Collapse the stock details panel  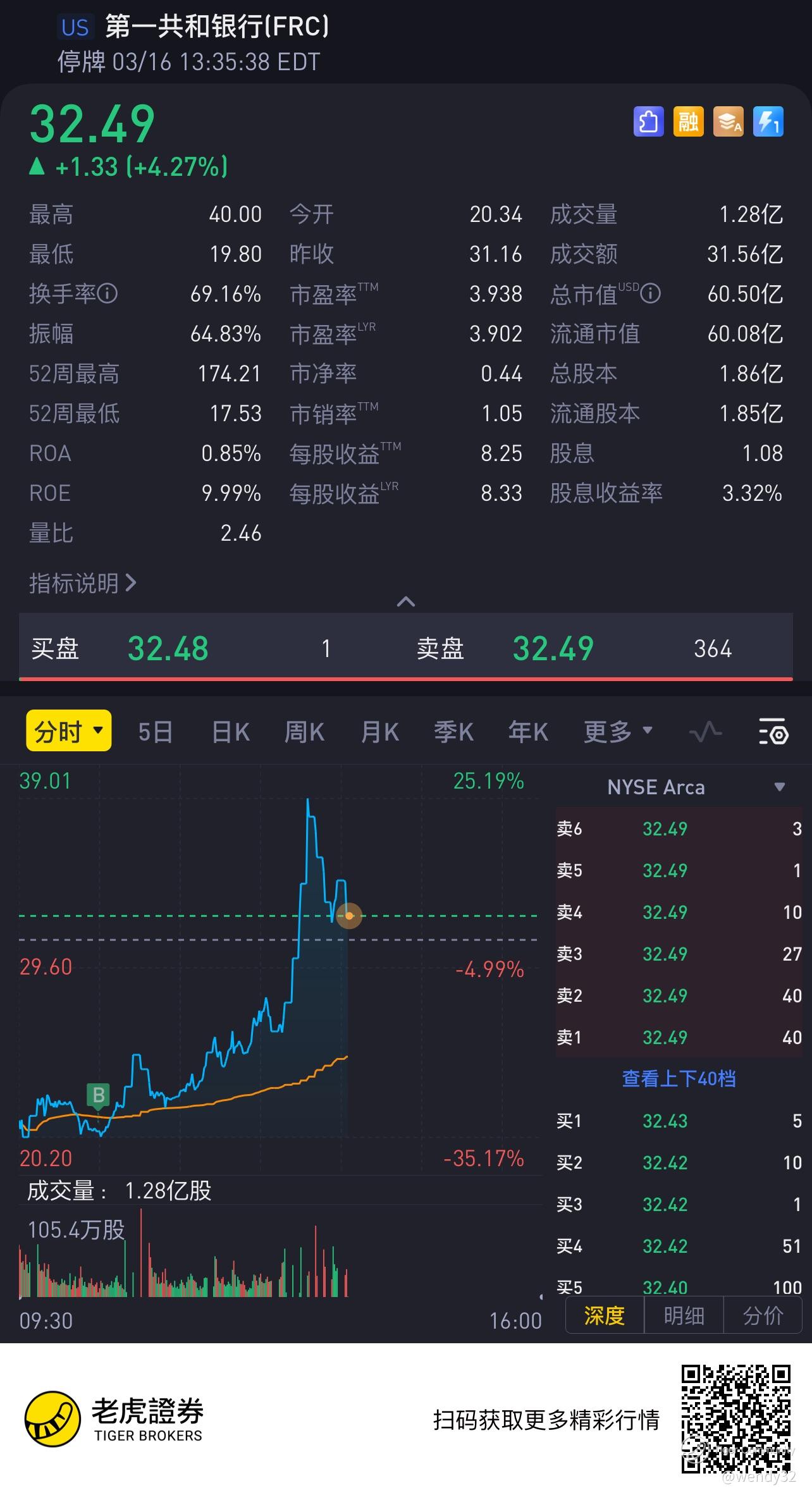pyautogui.click(x=405, y=601)
